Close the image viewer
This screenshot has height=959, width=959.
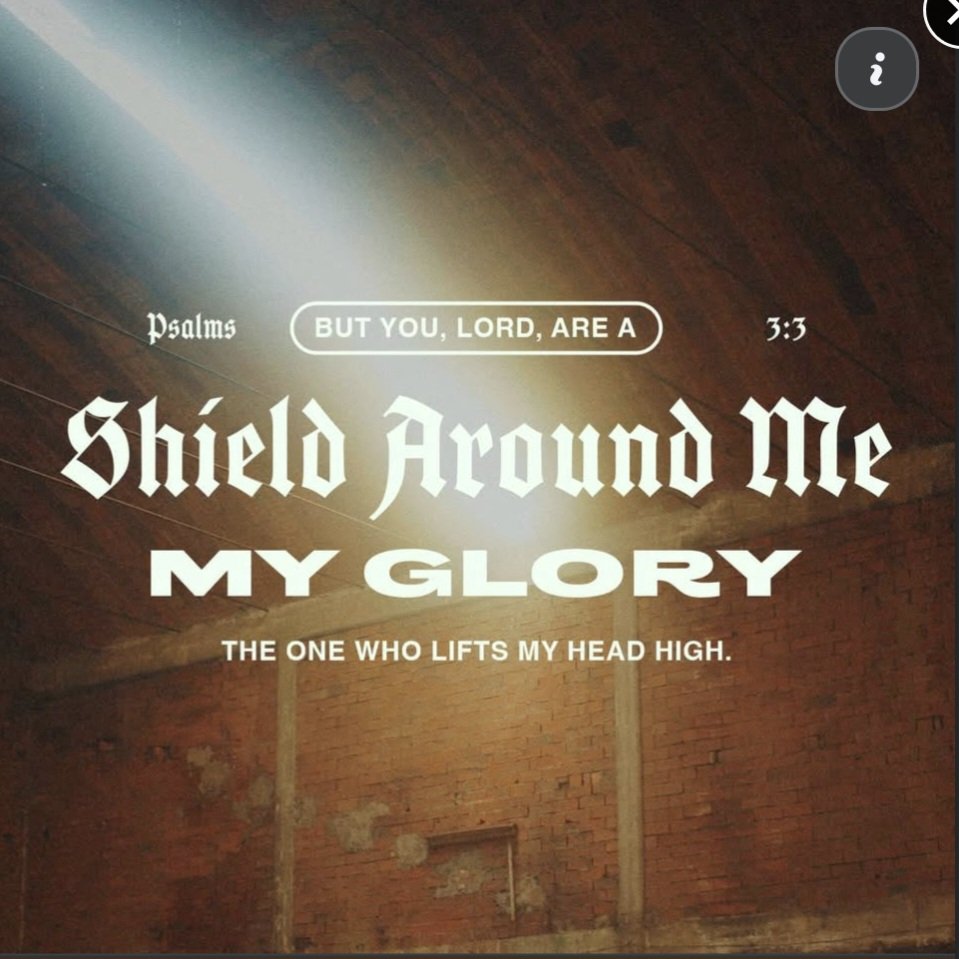(946, 14)
